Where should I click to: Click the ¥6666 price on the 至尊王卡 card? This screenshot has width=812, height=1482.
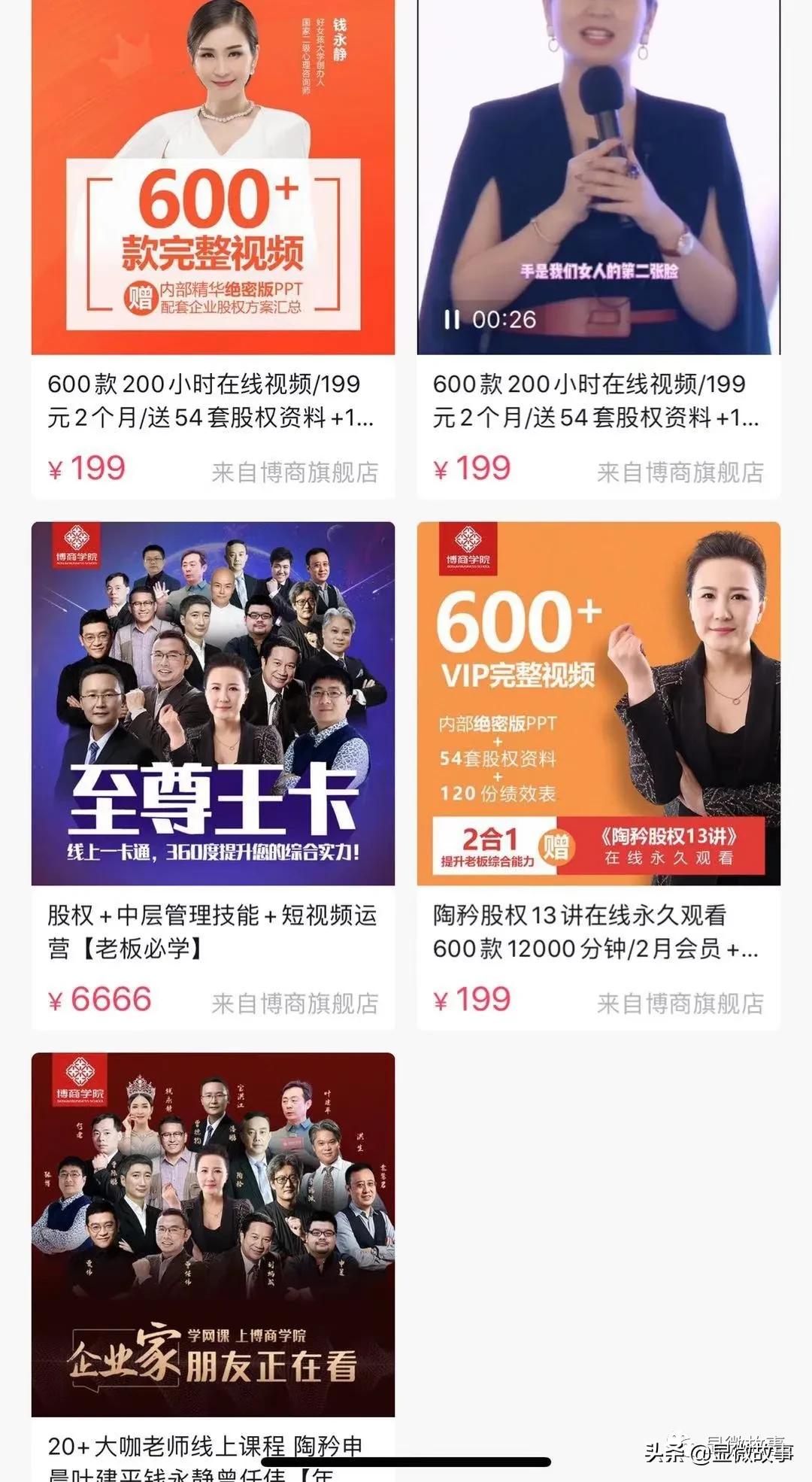tap(101, 998)
